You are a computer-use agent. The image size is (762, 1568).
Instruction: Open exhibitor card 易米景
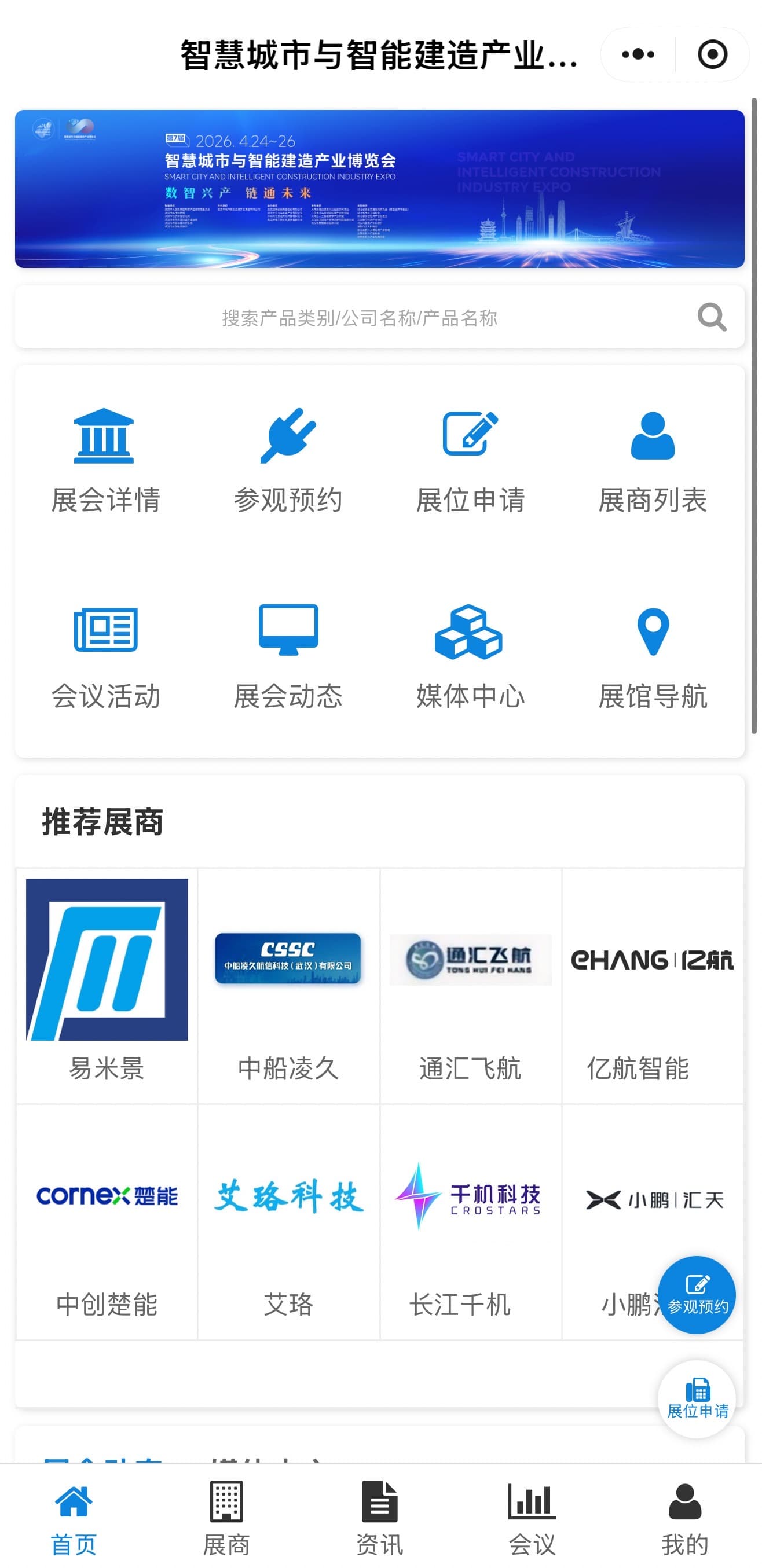click(x=107, y=985)
